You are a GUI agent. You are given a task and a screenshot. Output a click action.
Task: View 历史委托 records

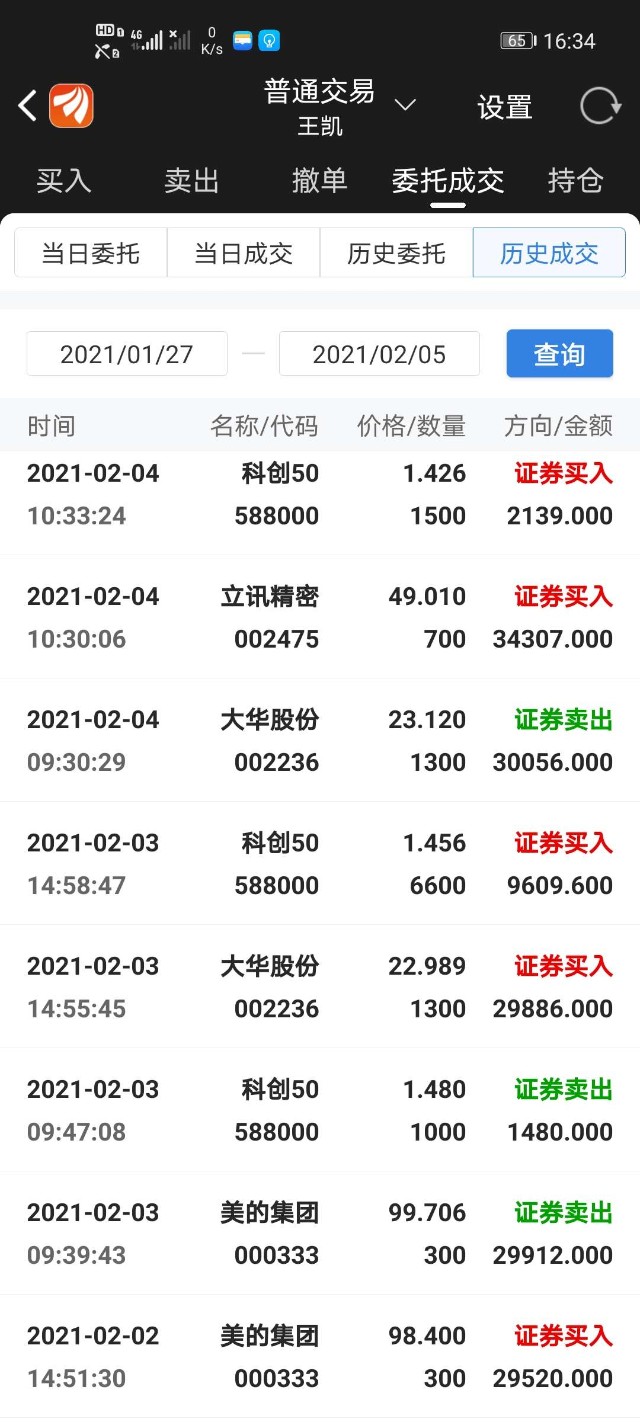[x=396, y=253]
